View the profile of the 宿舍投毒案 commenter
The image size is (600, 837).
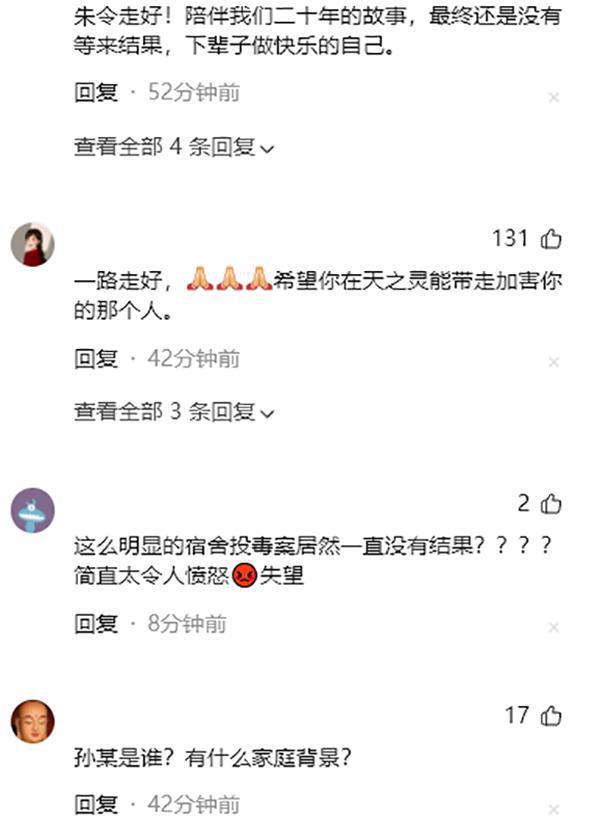click(x=32, y=510)
